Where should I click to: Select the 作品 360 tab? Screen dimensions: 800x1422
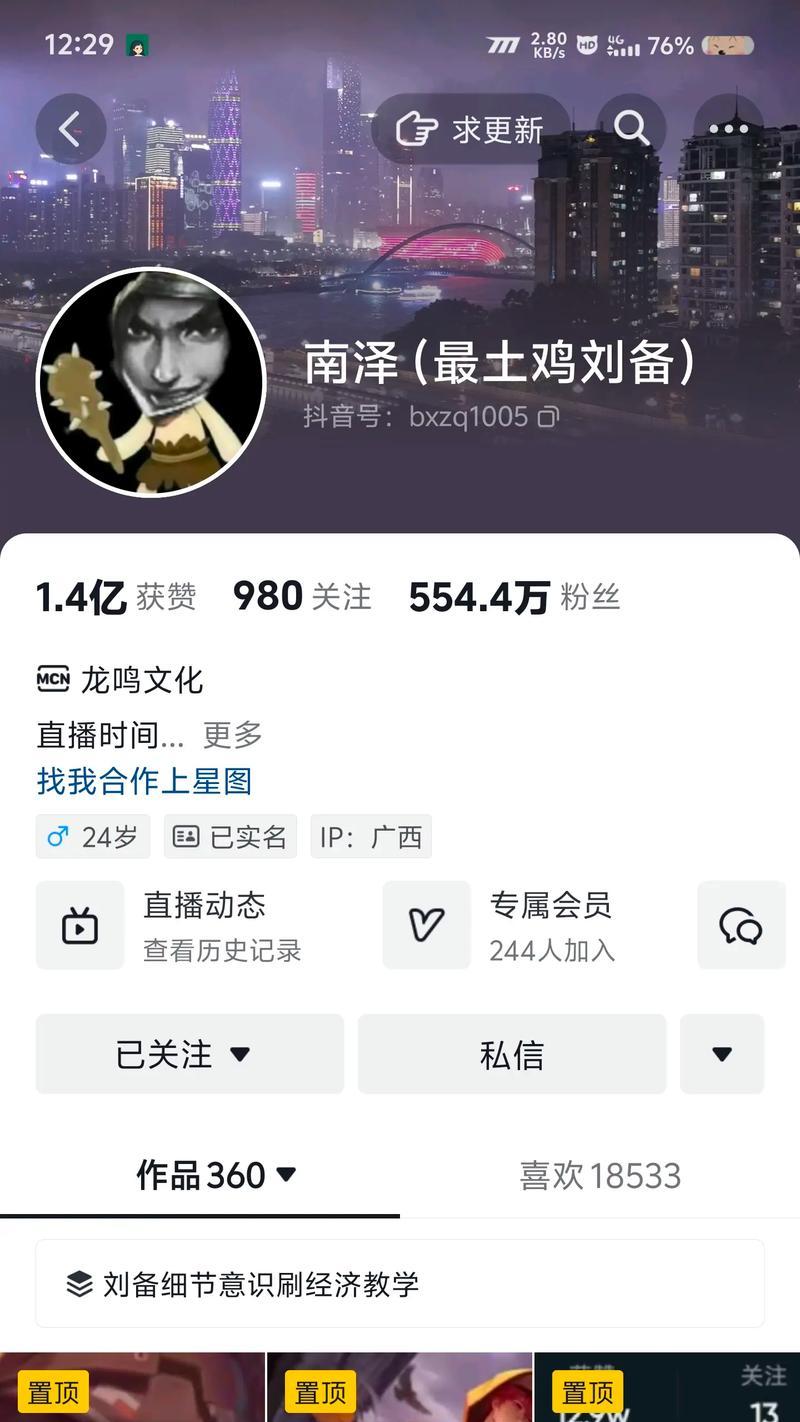[216, 1176]
